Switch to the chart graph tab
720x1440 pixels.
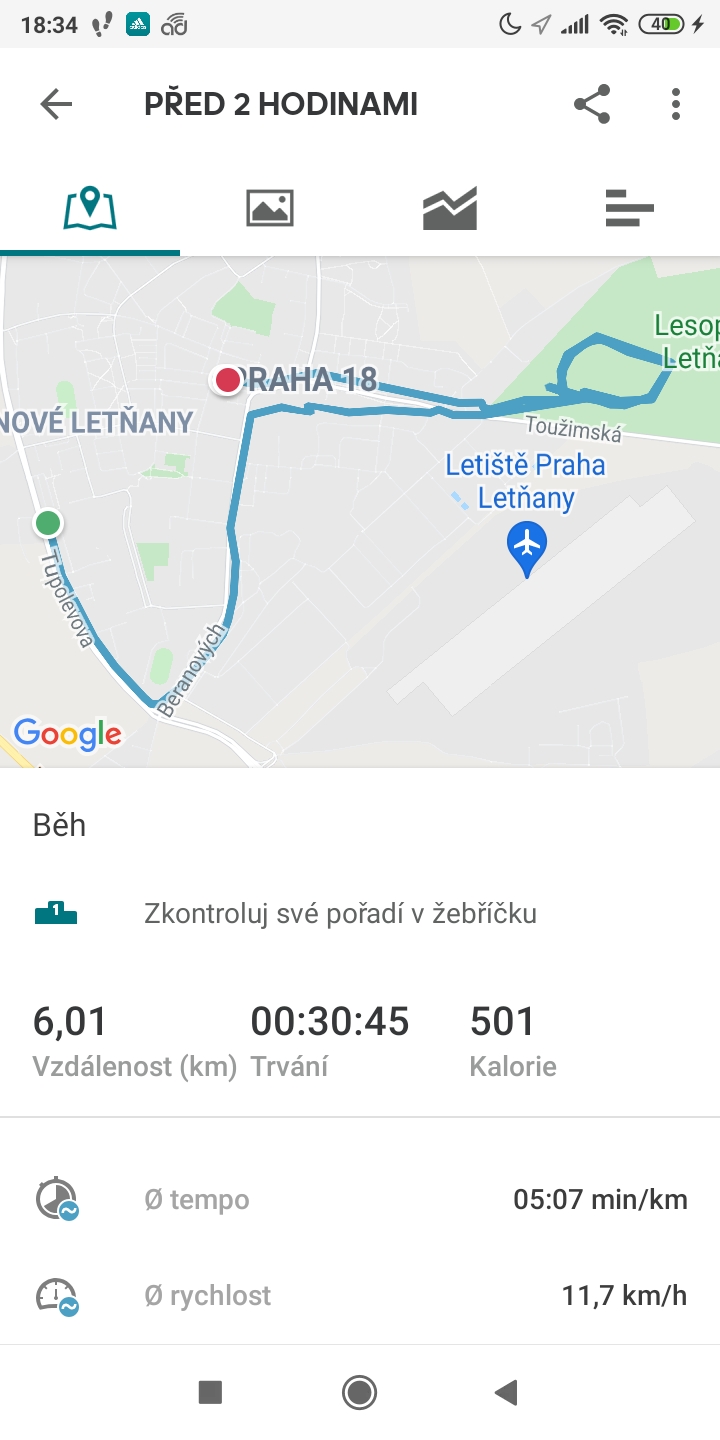point(450,208)
